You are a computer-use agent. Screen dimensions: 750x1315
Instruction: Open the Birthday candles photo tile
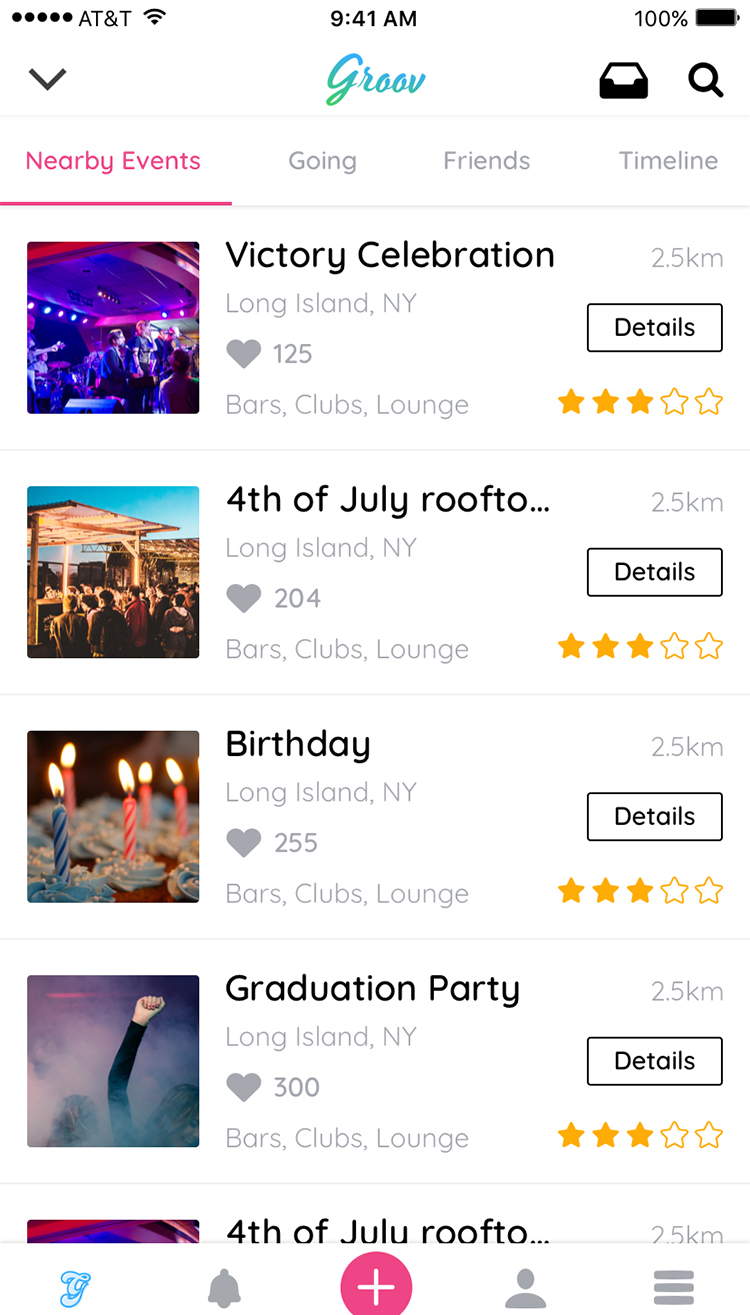pyautogui.click(x=113, y=816)
